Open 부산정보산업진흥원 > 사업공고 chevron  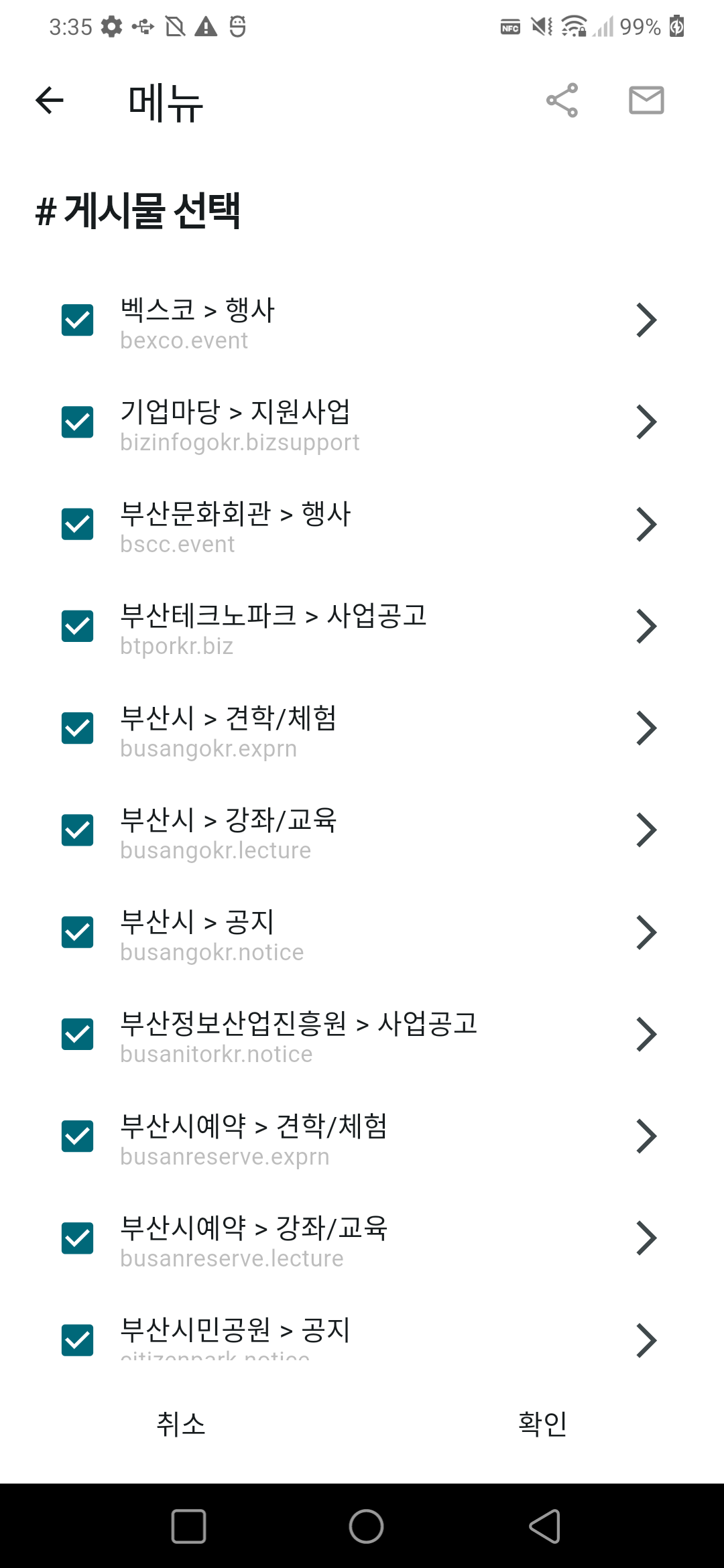pyautogui.click(x=646, y=1034)
